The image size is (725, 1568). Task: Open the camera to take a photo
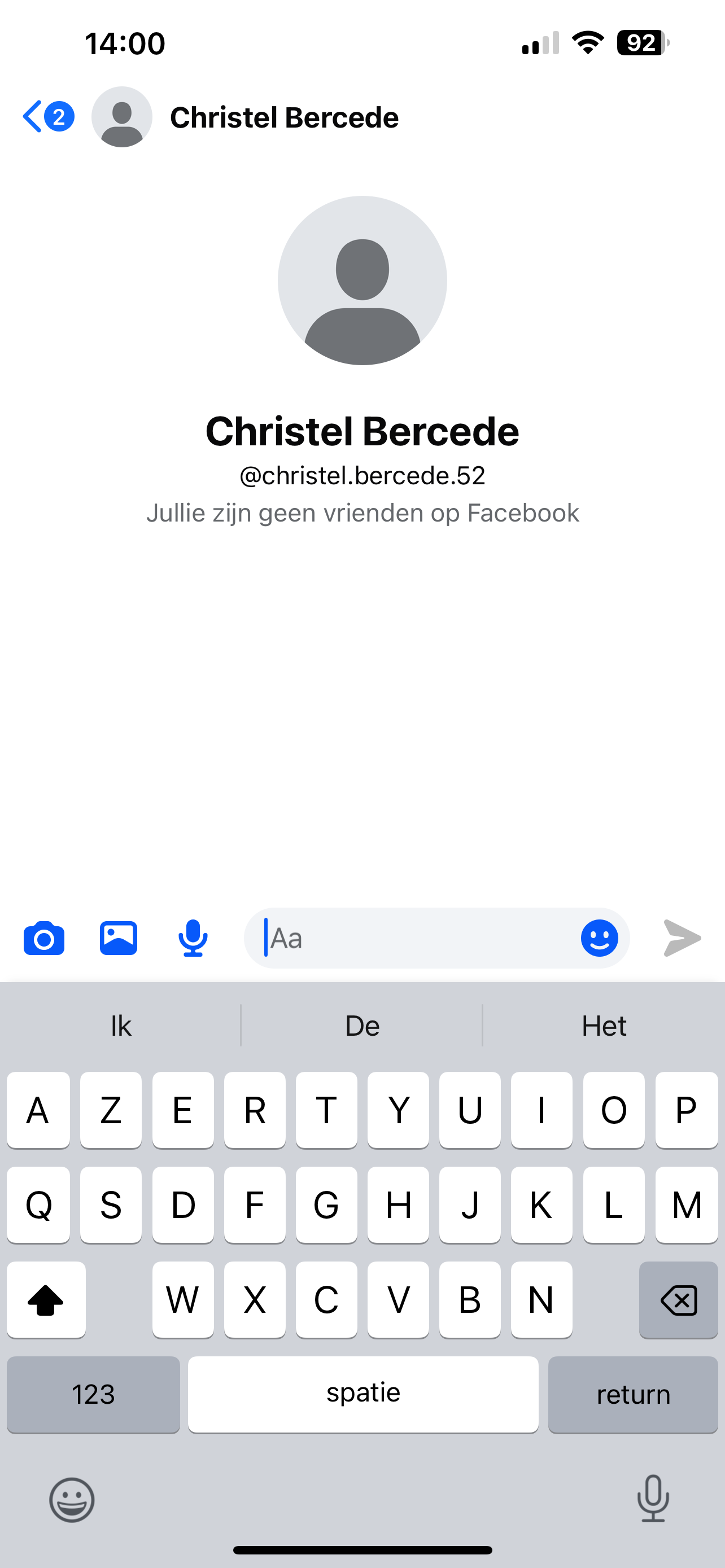(44, 938)
